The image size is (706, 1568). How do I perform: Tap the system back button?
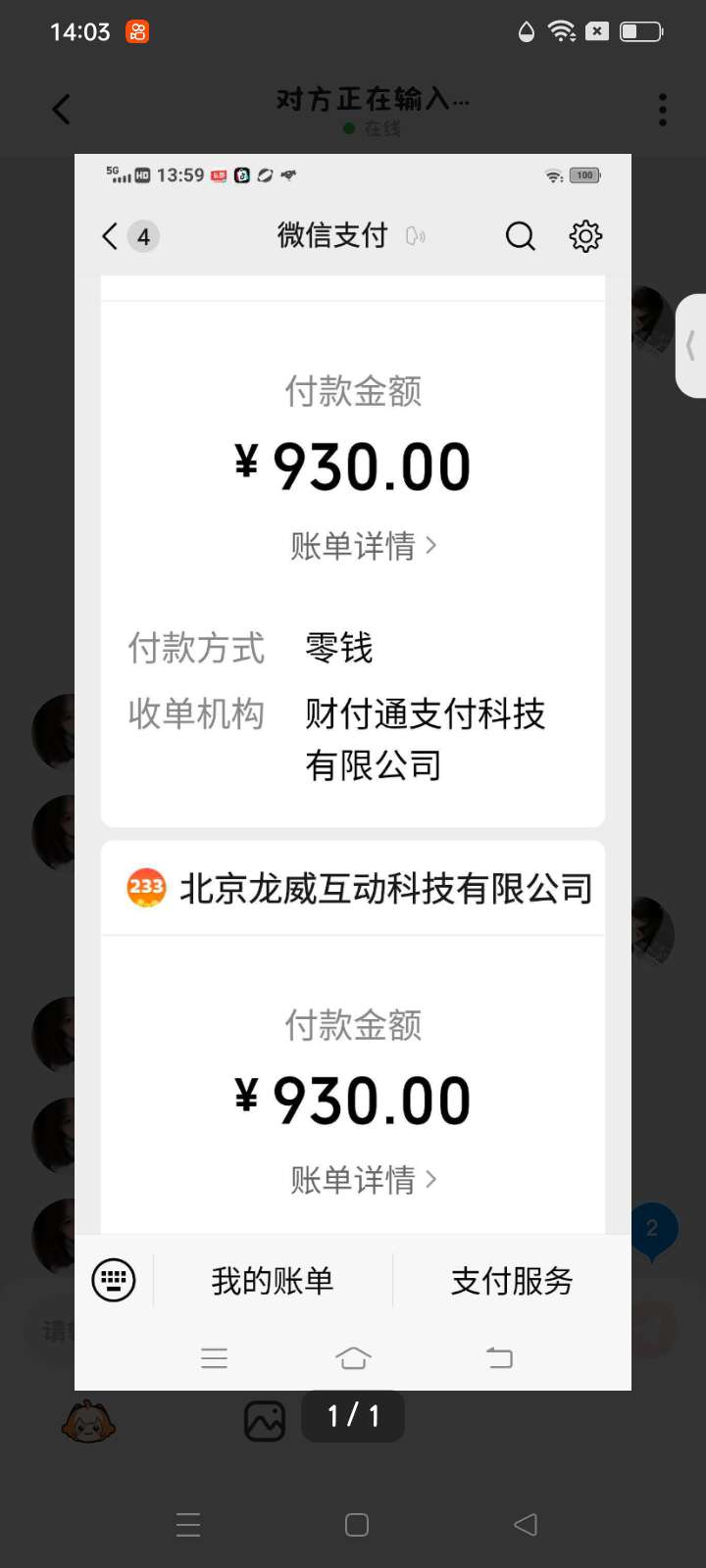coord(526,1525)
